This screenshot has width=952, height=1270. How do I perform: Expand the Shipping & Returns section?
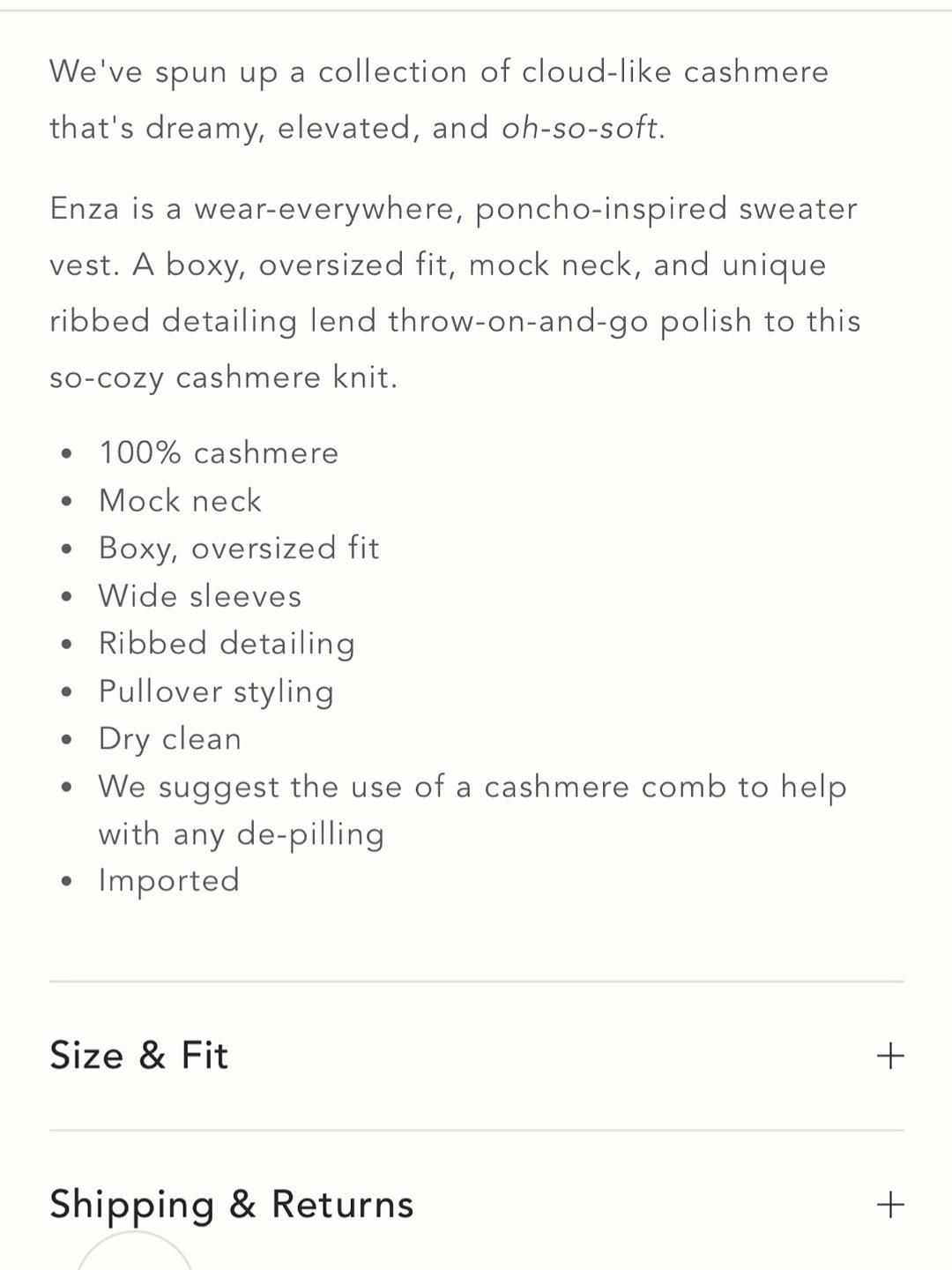(x=476, y=1204)
